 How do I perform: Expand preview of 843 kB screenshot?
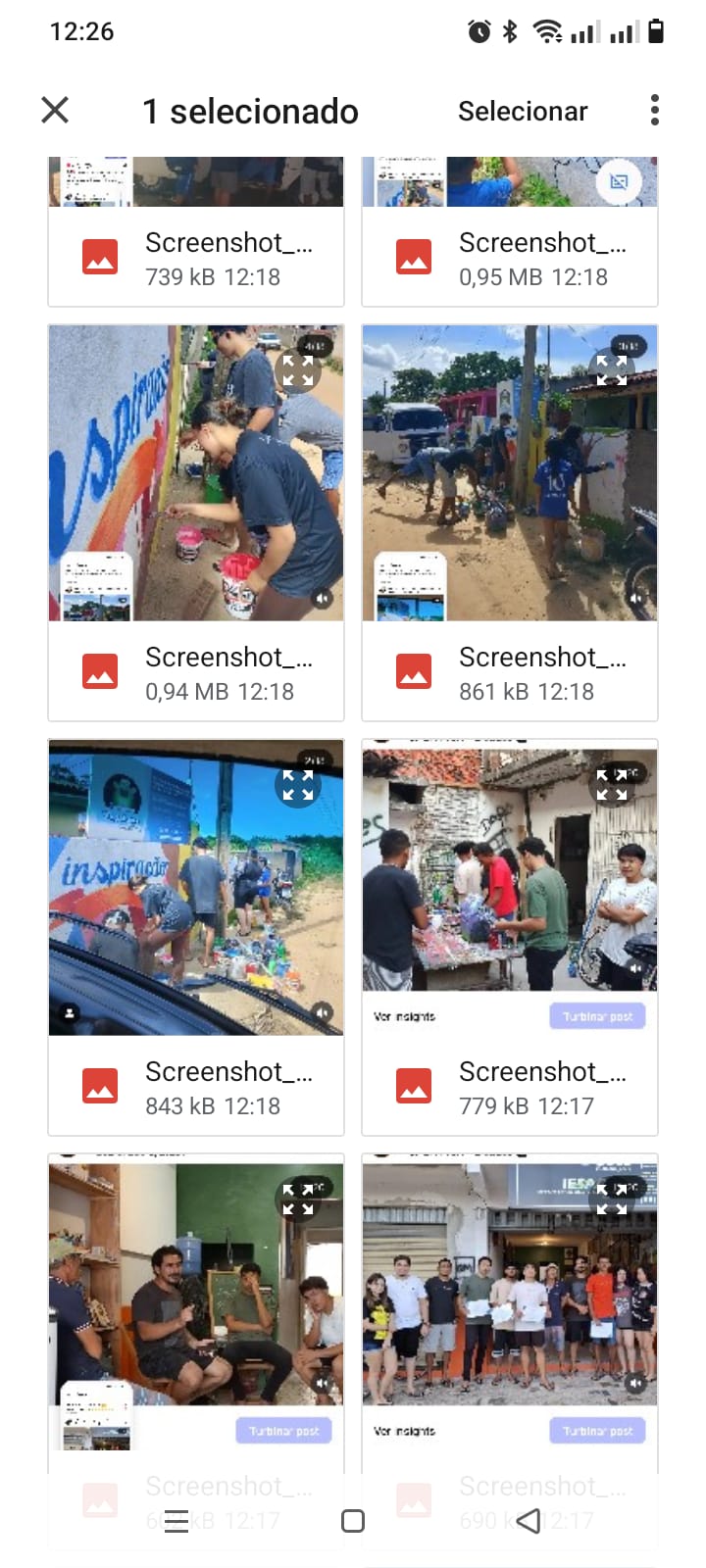[x=298, y=786]
